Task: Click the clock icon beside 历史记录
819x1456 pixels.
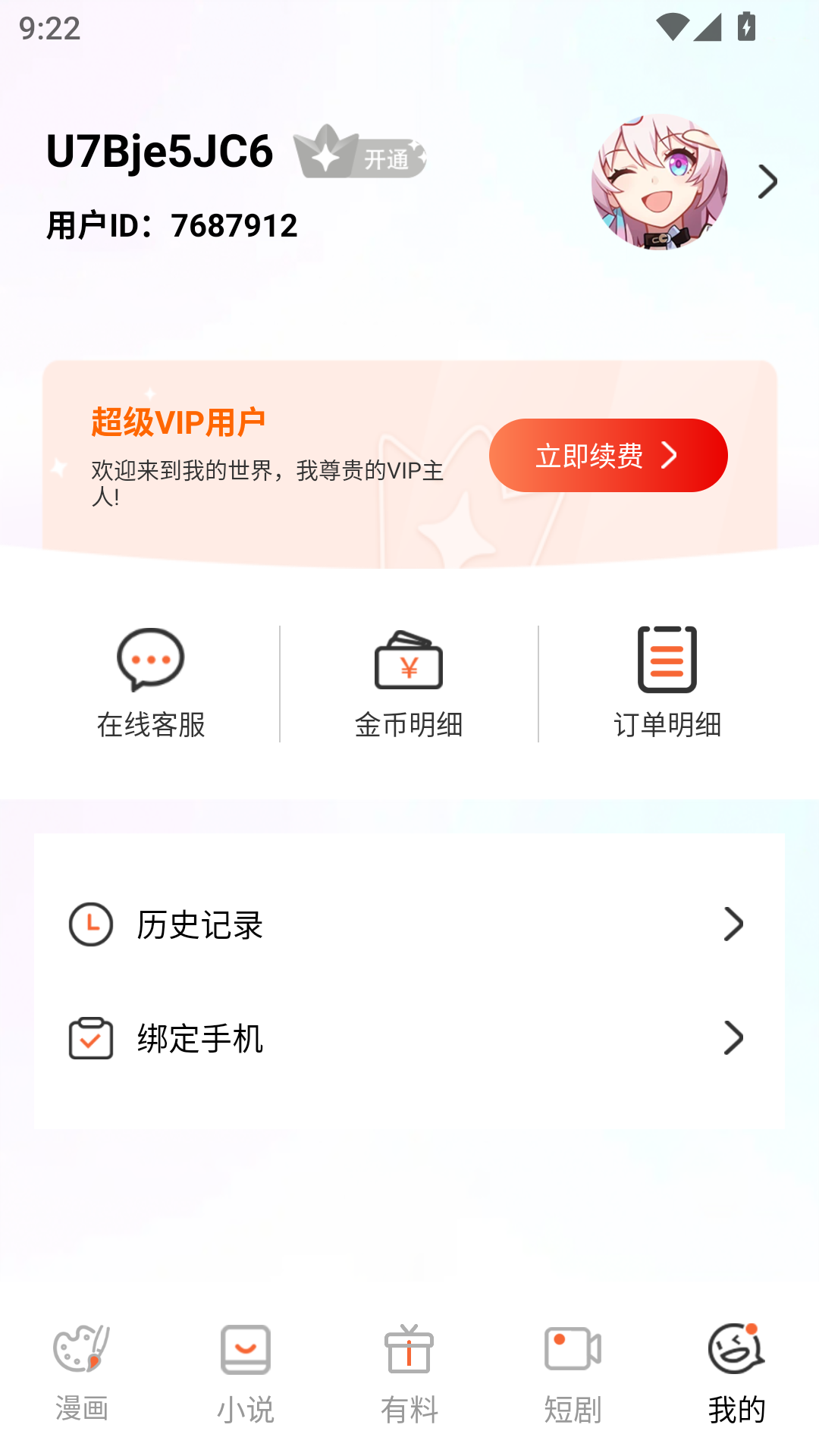Action: pyautogui.click(x=91, y=924)
